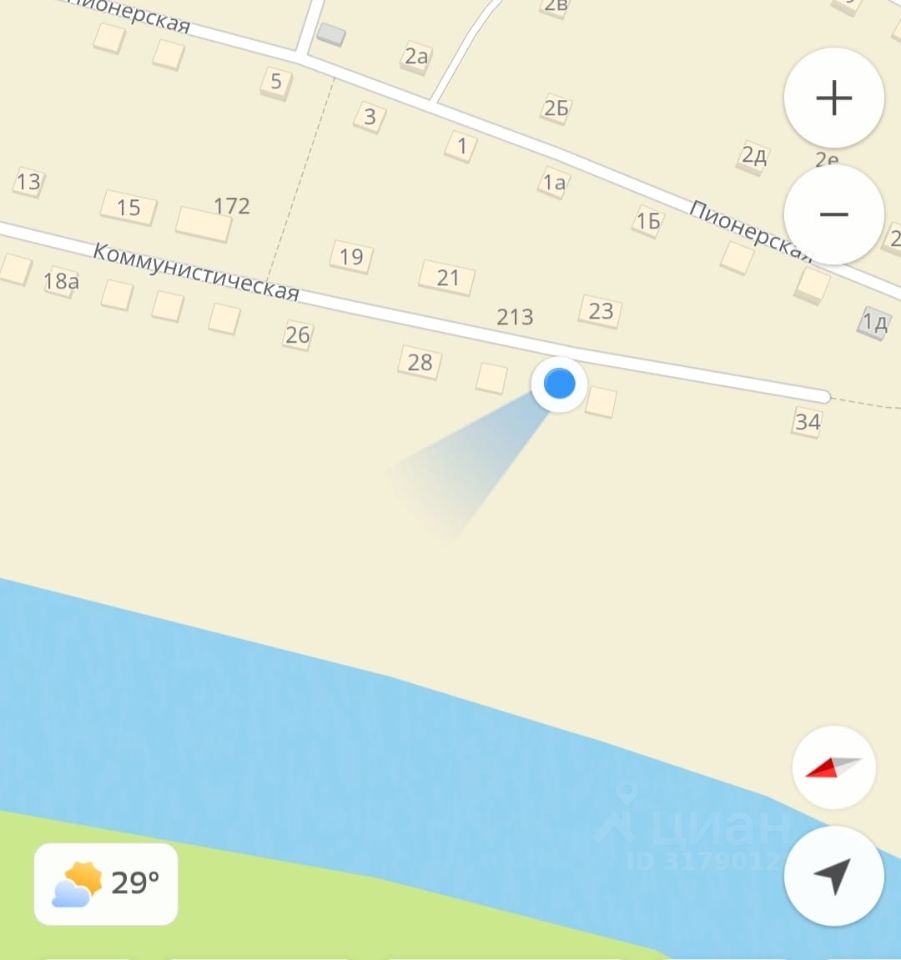Center the map on my location

(x=833, y=876)
